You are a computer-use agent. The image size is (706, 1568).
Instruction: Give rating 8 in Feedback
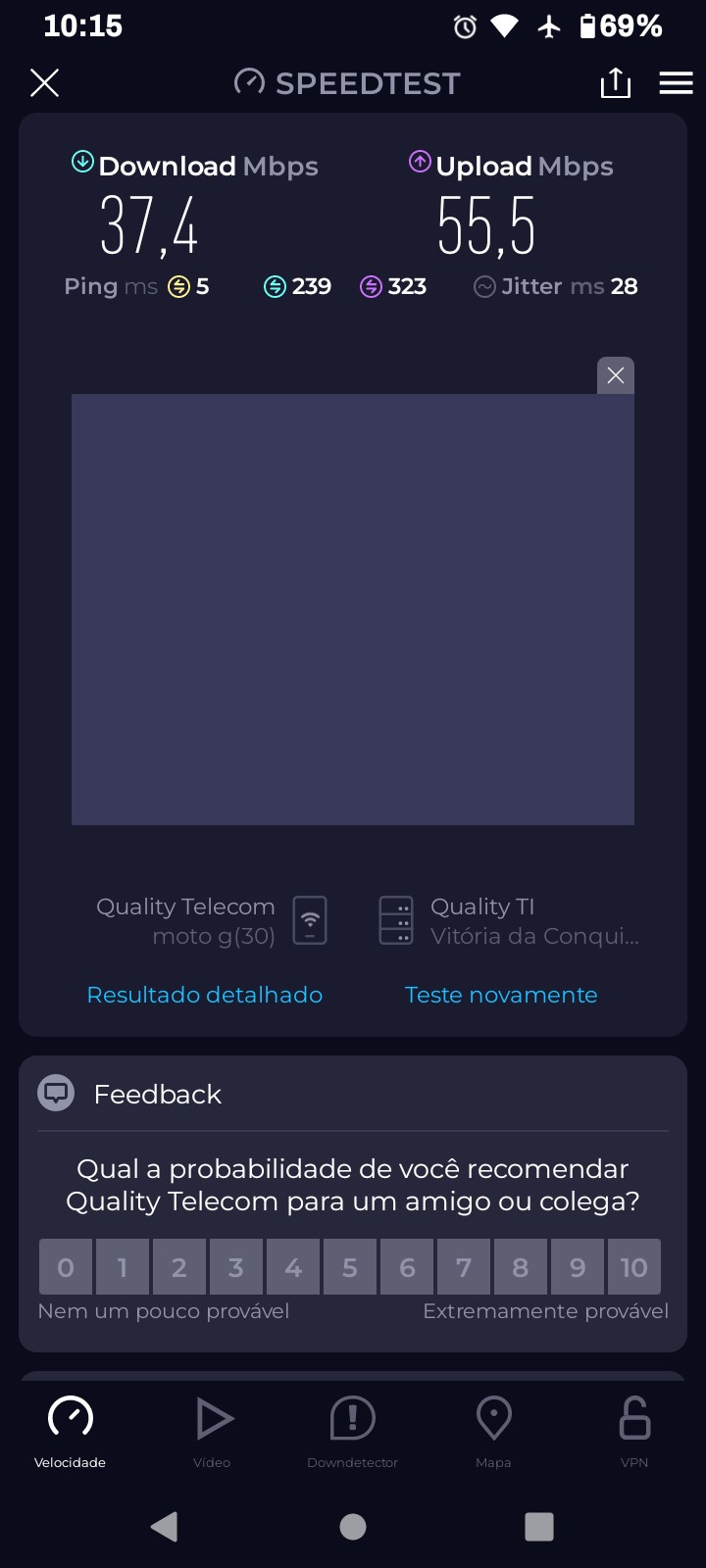(521, 1267)
